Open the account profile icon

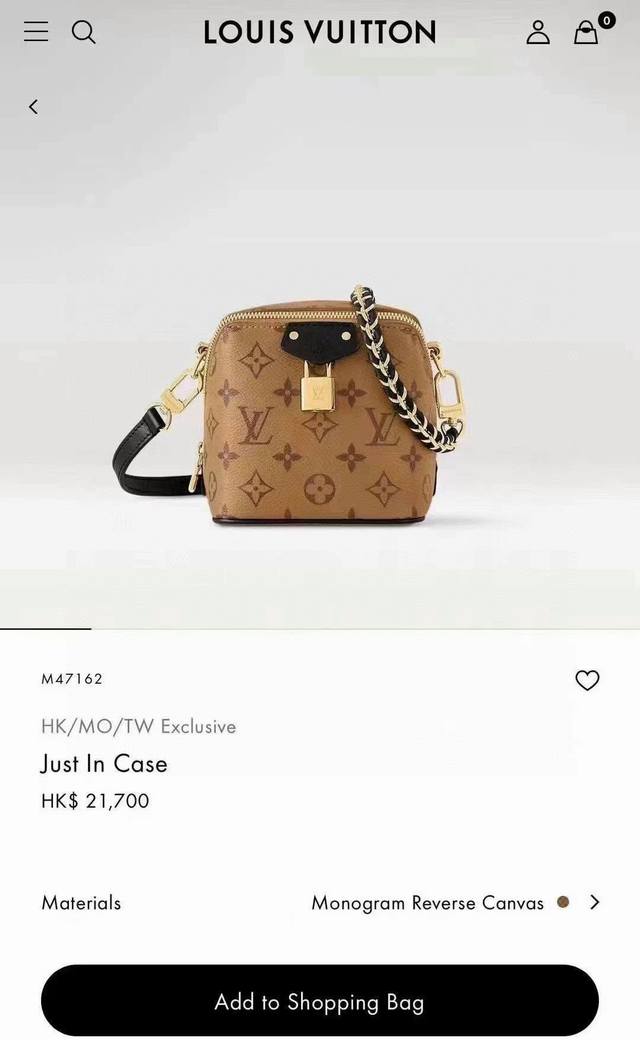[x=538, y=32]
